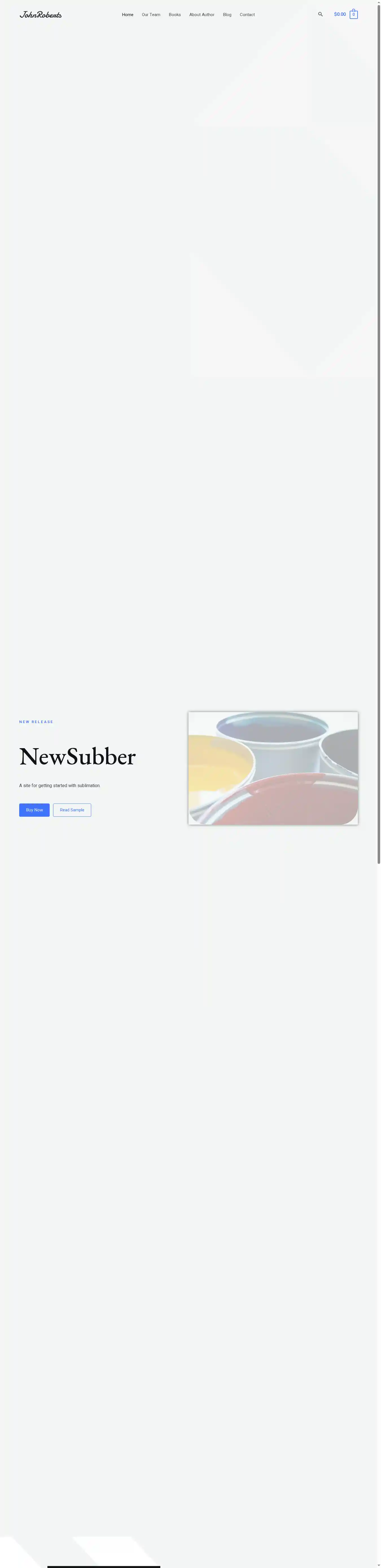Go to the Home page

127,15
